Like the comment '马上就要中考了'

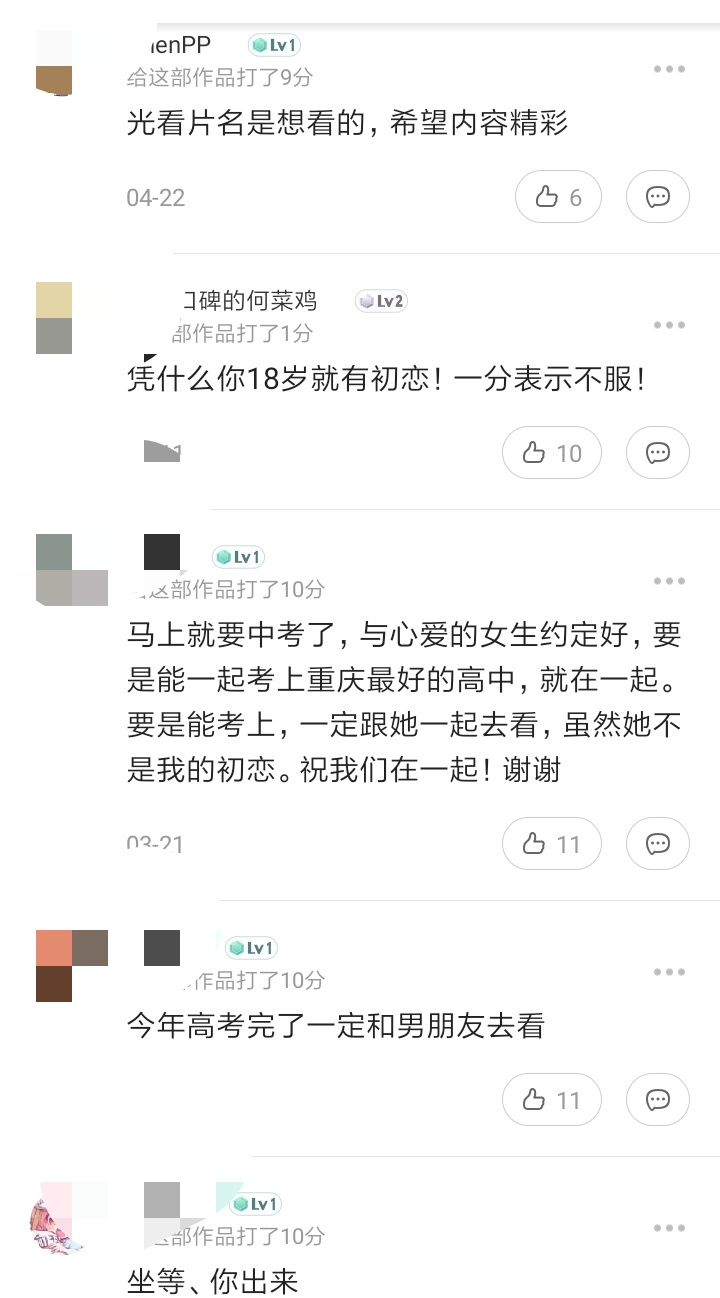point(551,844)
